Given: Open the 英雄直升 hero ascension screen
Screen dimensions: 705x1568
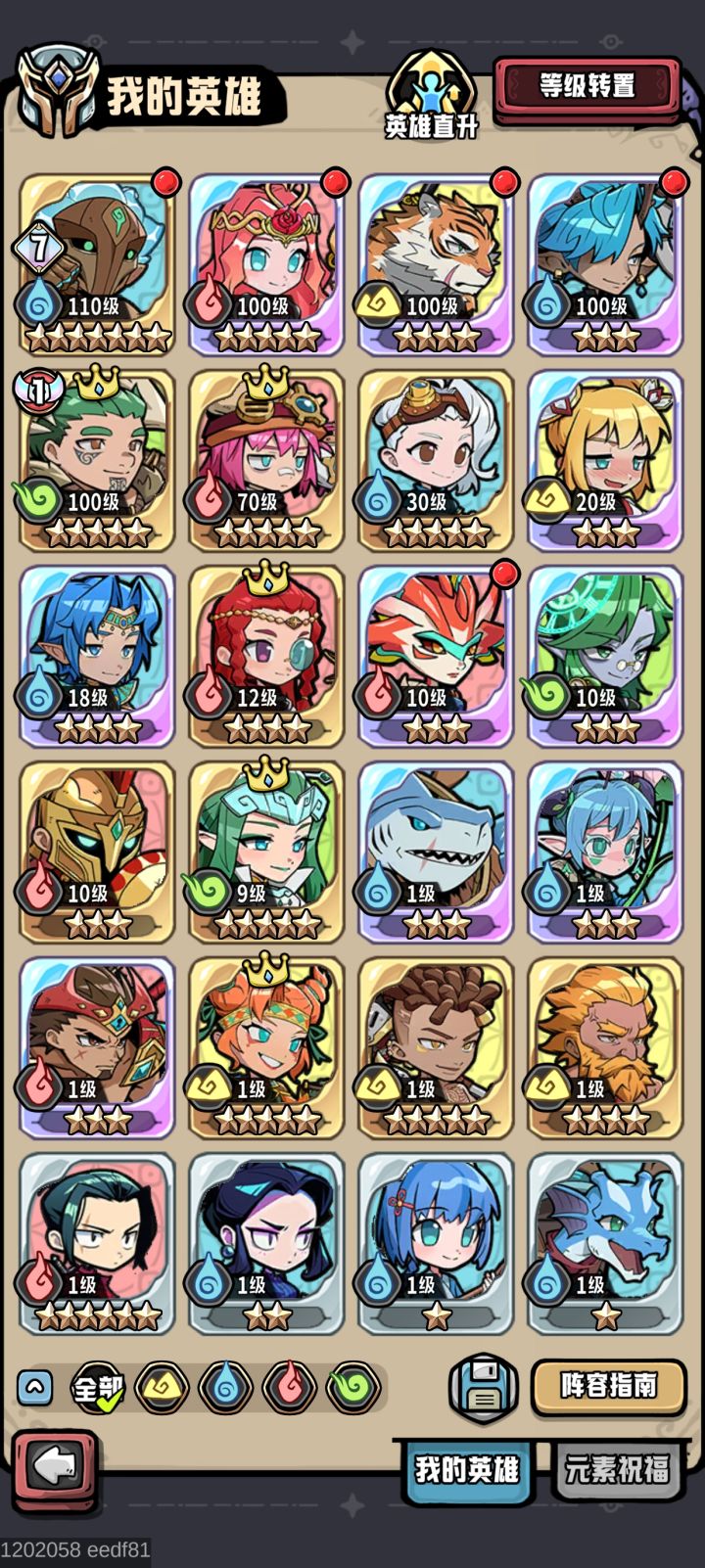Looking at the screenshot, I should click(431, 93).
